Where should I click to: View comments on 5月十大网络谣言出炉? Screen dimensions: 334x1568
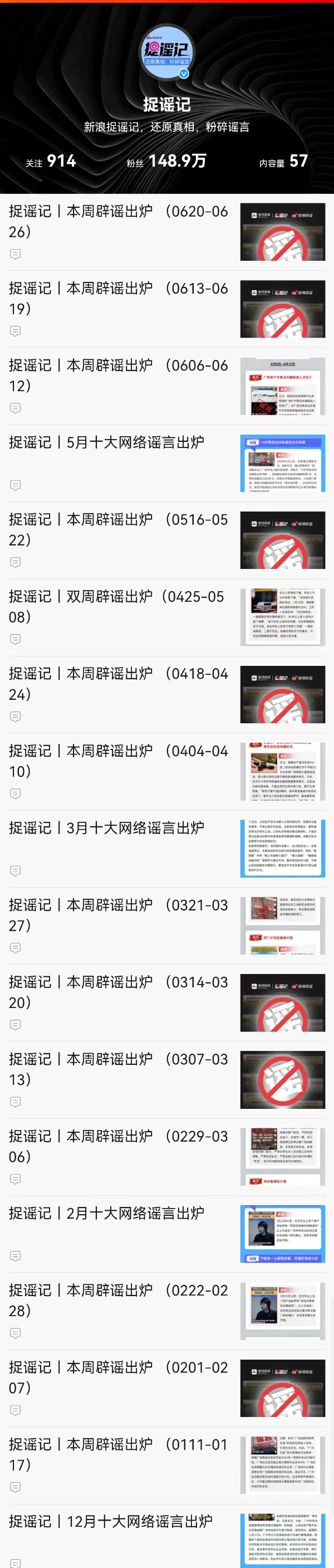pyautogui.click(x=15, y=485)
